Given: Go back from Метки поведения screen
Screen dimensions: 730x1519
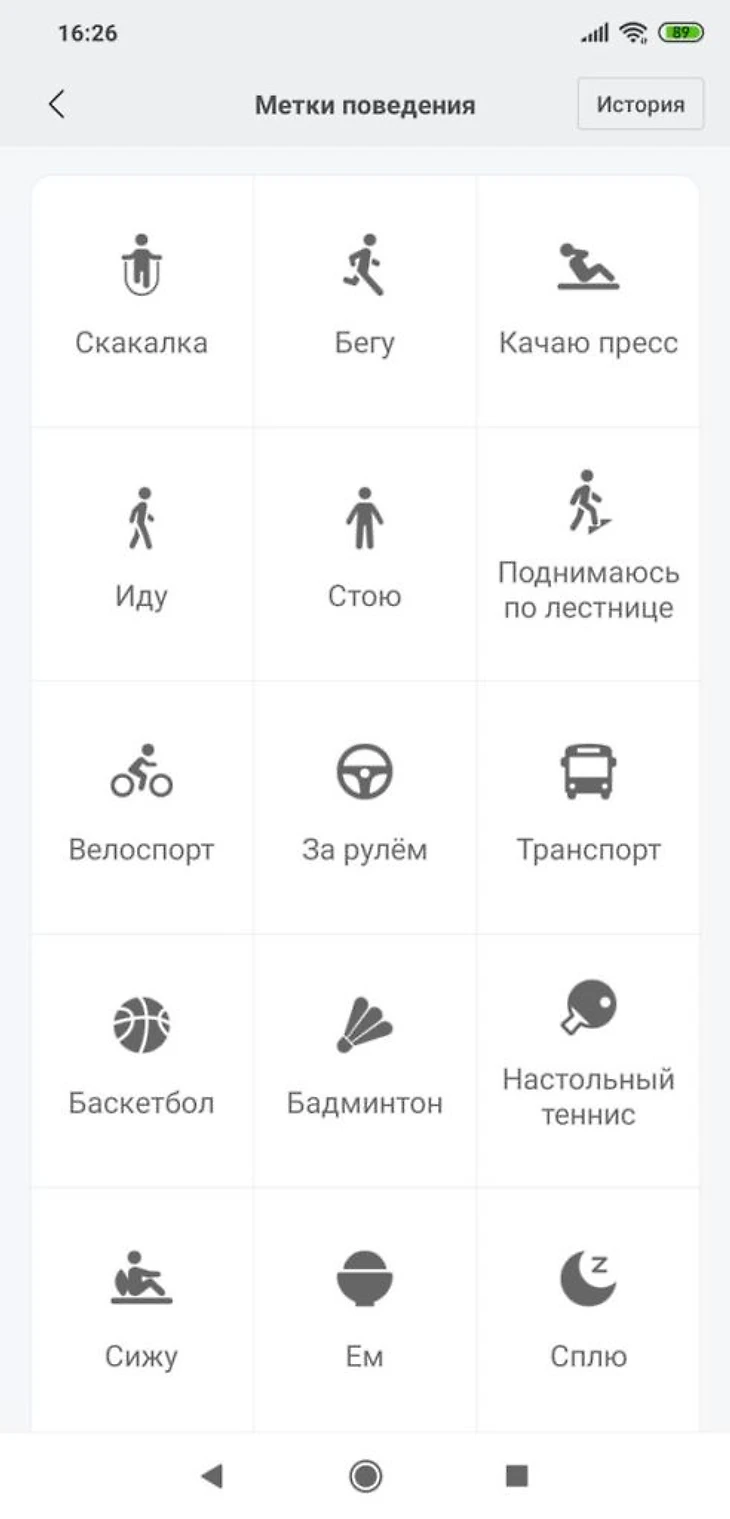Looking at the screenshot, I should click(x=57, y=104).
